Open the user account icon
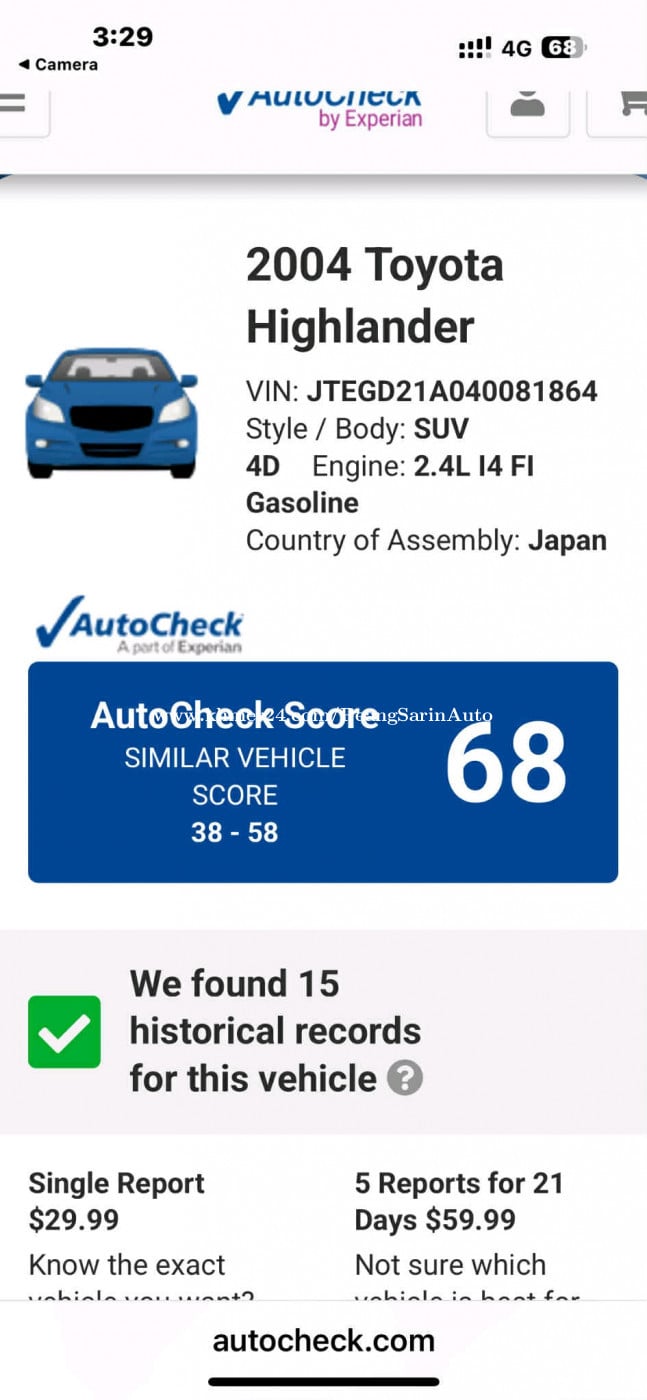Viewport: 647px width, 1400px height. (x=527, y=106)
